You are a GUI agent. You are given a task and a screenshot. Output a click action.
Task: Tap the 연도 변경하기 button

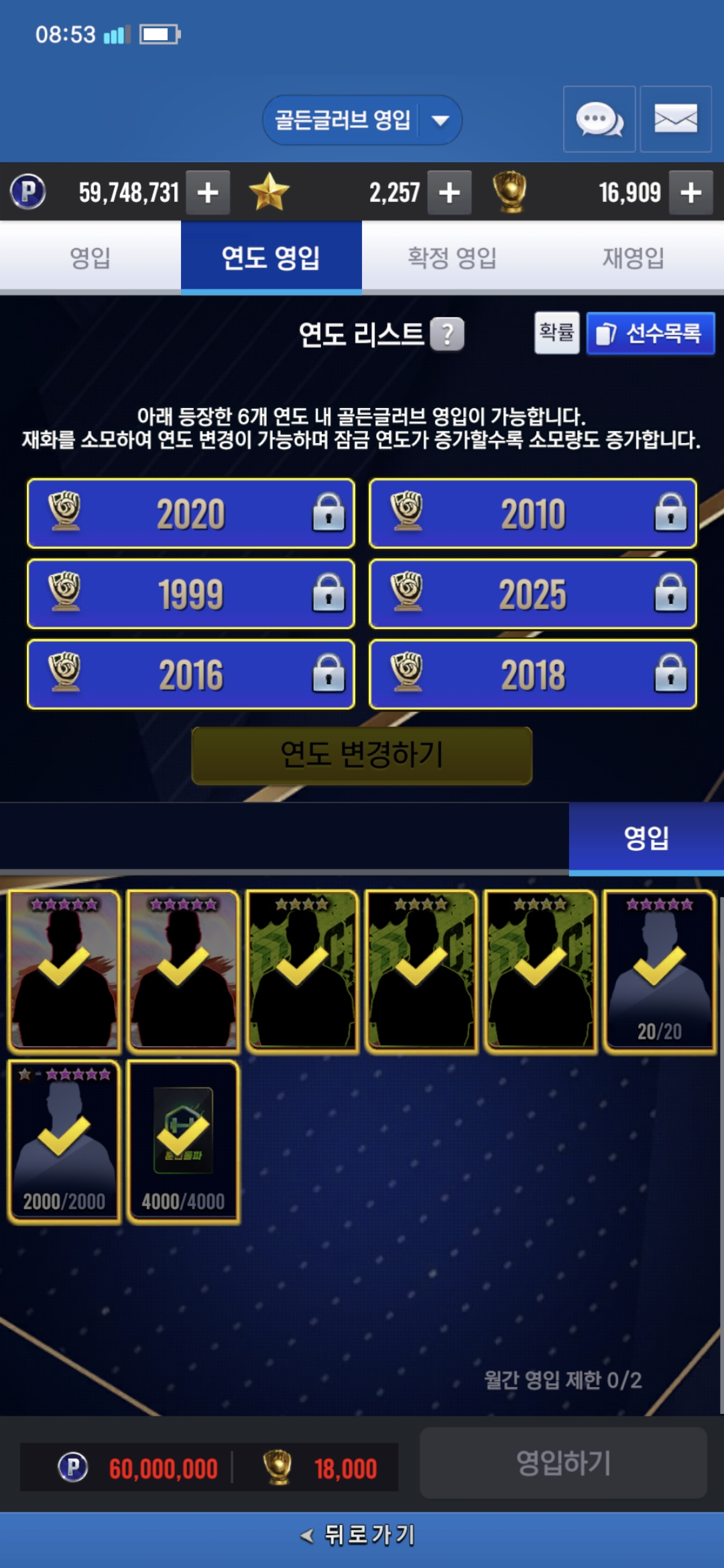[362, 755]
